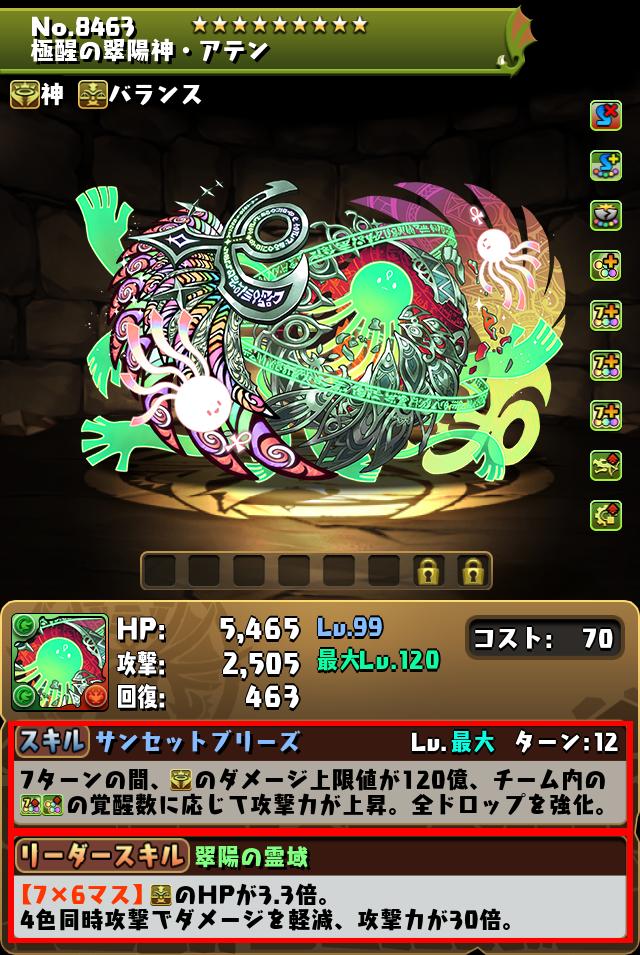This screenshot has width=640, height=955.
Task: Tap the monster portrait icon beside HP
Action: tap(60, 662)
